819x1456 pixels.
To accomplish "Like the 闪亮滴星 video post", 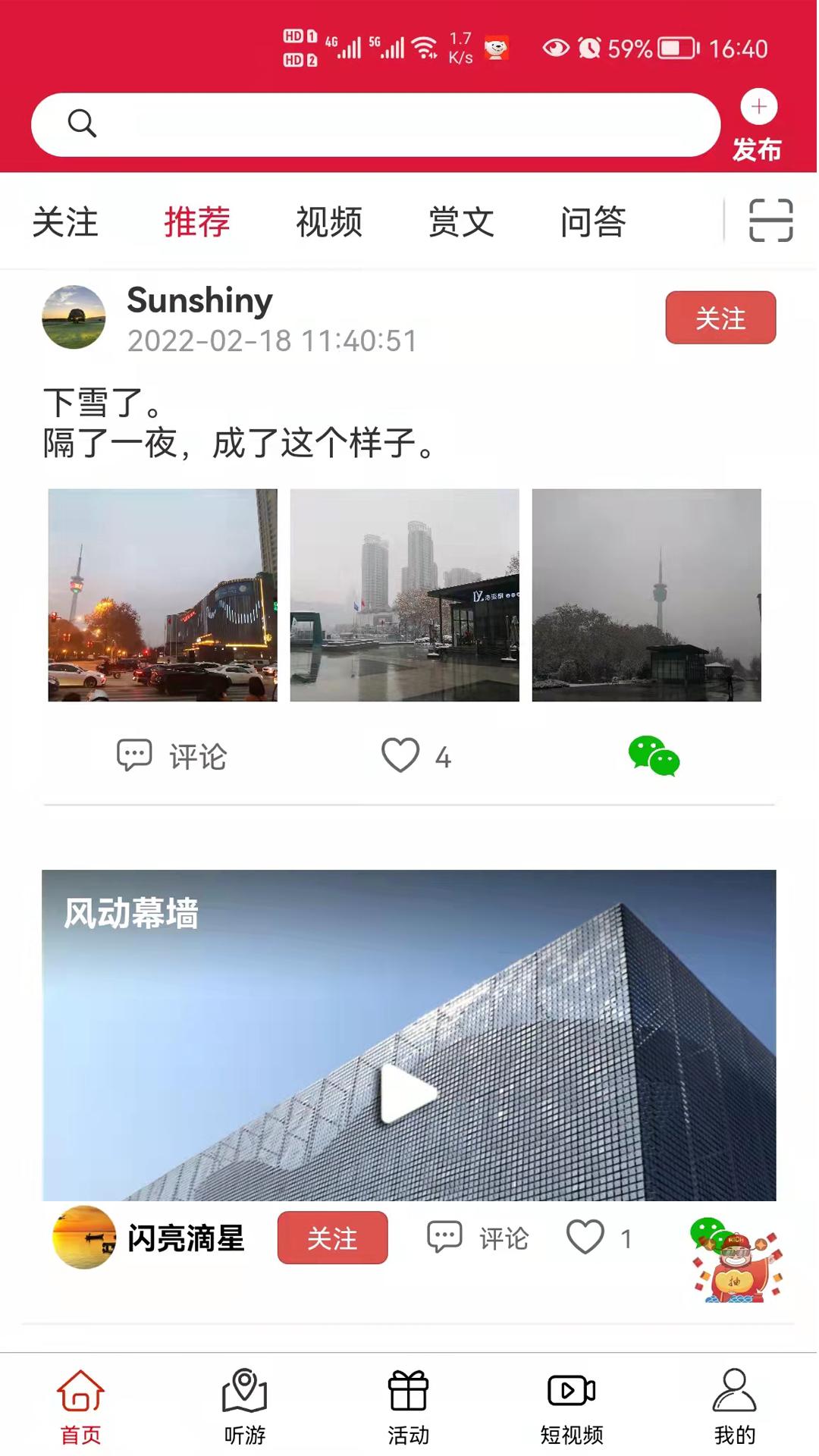I will [586, 1238].
